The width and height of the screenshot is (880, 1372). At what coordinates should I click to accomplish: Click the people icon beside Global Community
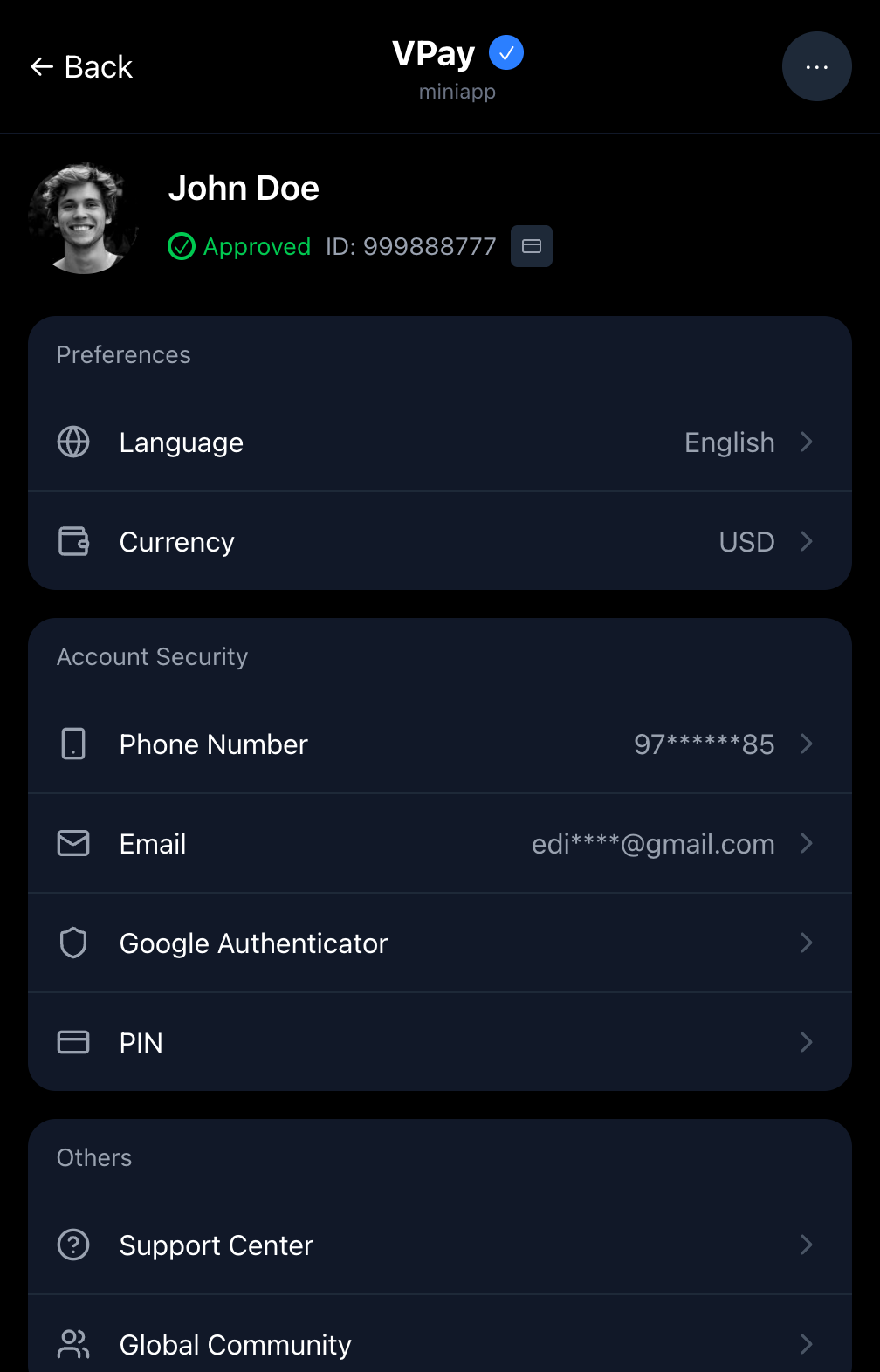tap(73, 1345)
